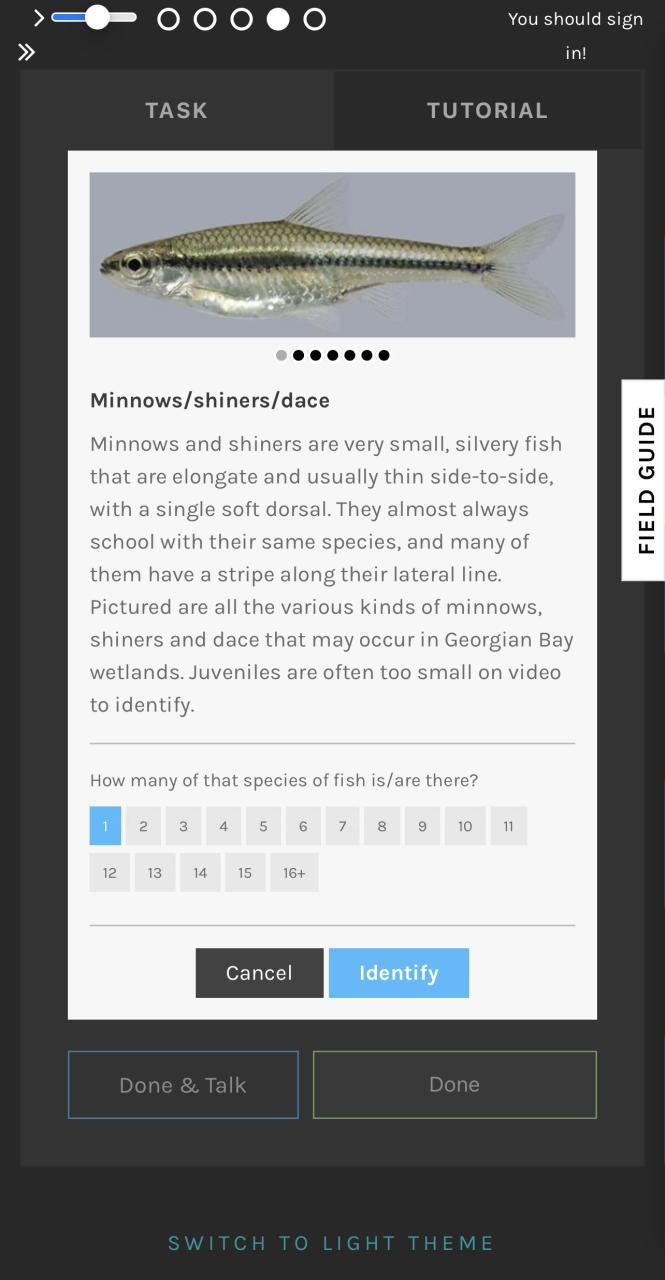
Task: Select 12 as the fish count
Action: (x=110, y=872)
